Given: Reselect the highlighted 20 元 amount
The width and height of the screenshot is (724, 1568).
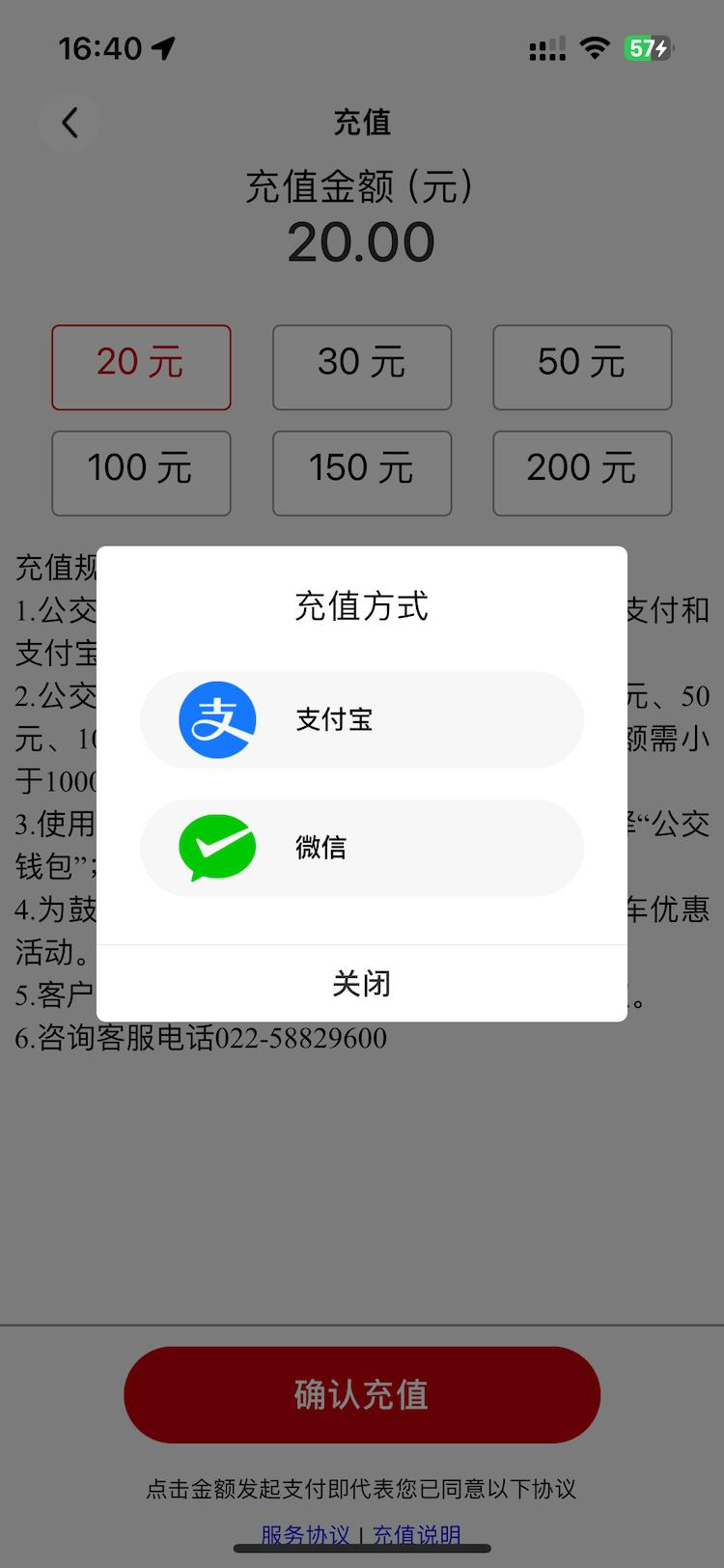Looking at the screenshot, I should 141,368.
